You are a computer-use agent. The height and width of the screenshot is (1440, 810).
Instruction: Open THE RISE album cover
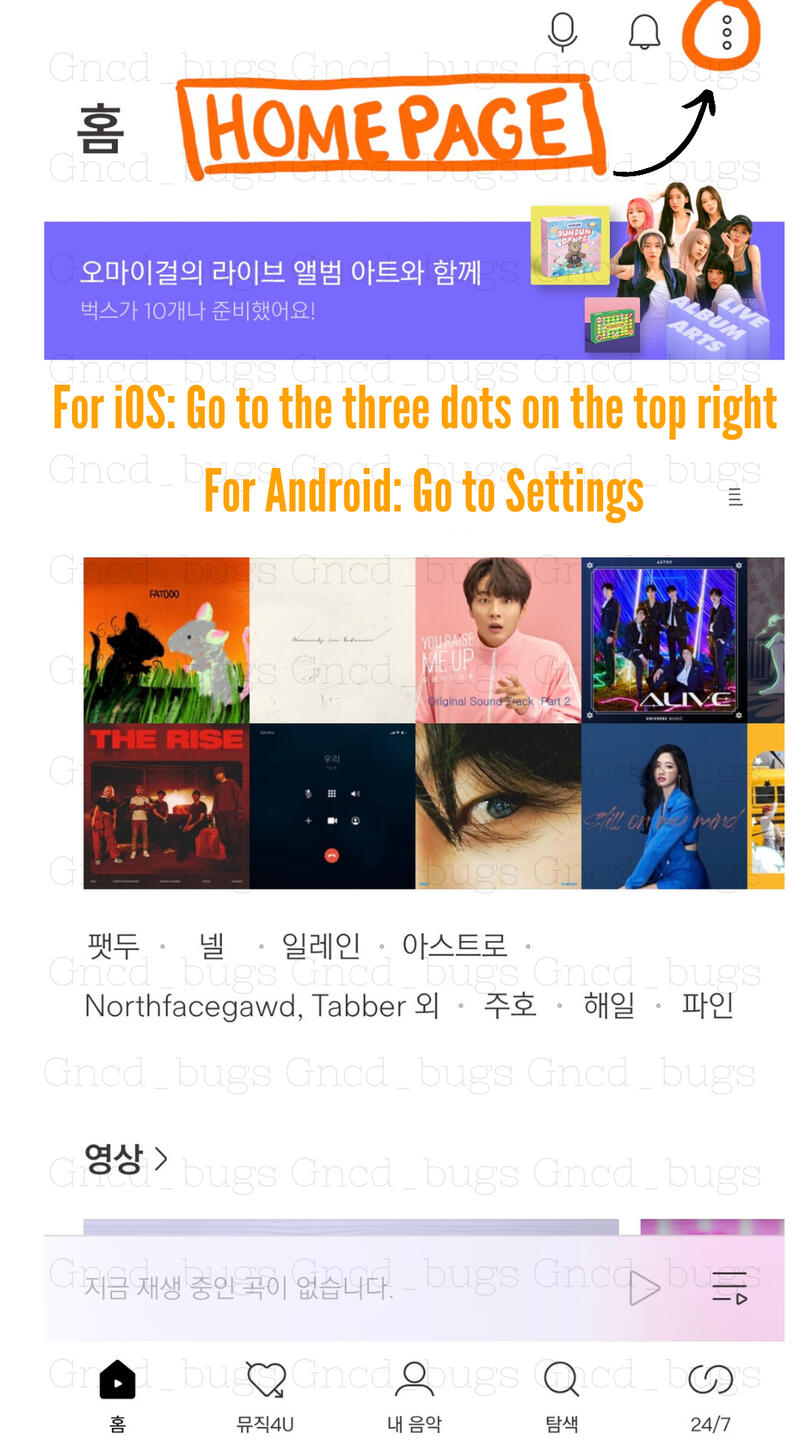(x=166, y=806)
